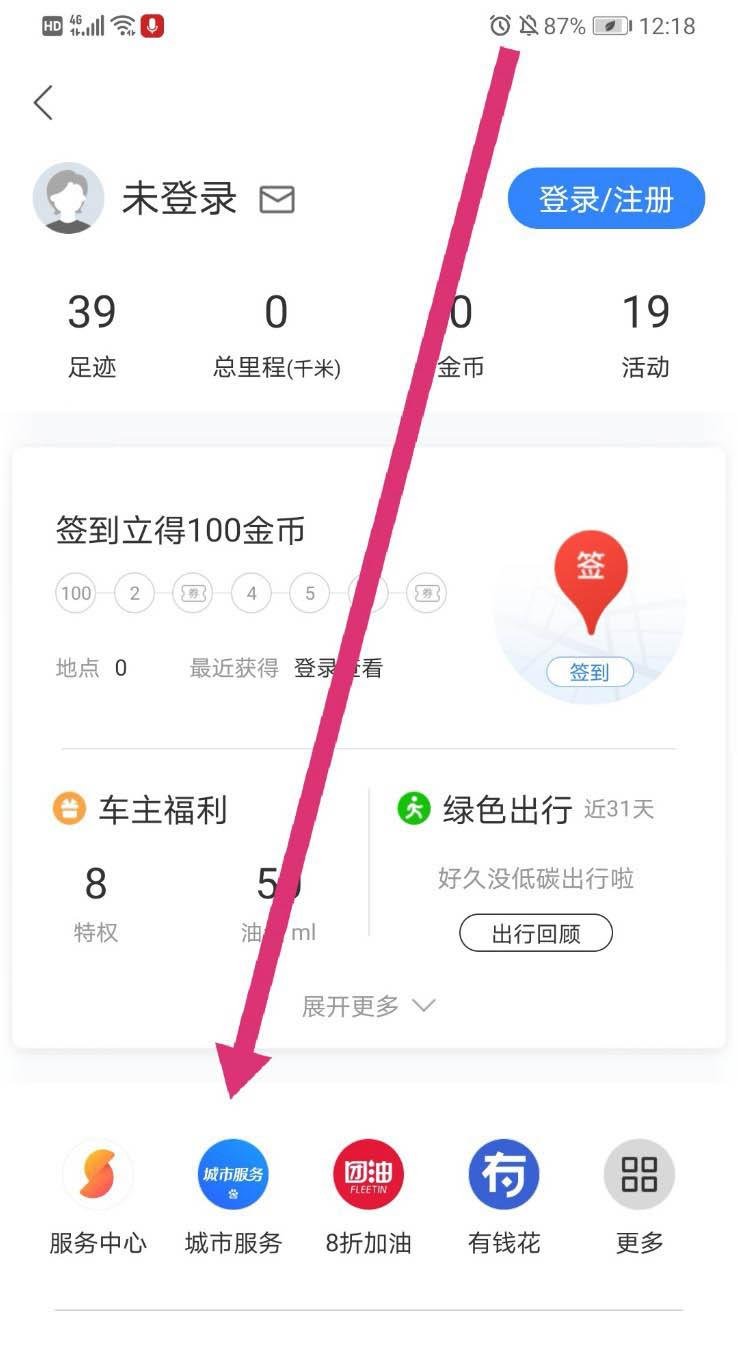Image resolution: width=738 pixels, height=1352 pixels.
Task: Open profile via the avatar image
Action: pyautogui.click(x=68, y=199)
